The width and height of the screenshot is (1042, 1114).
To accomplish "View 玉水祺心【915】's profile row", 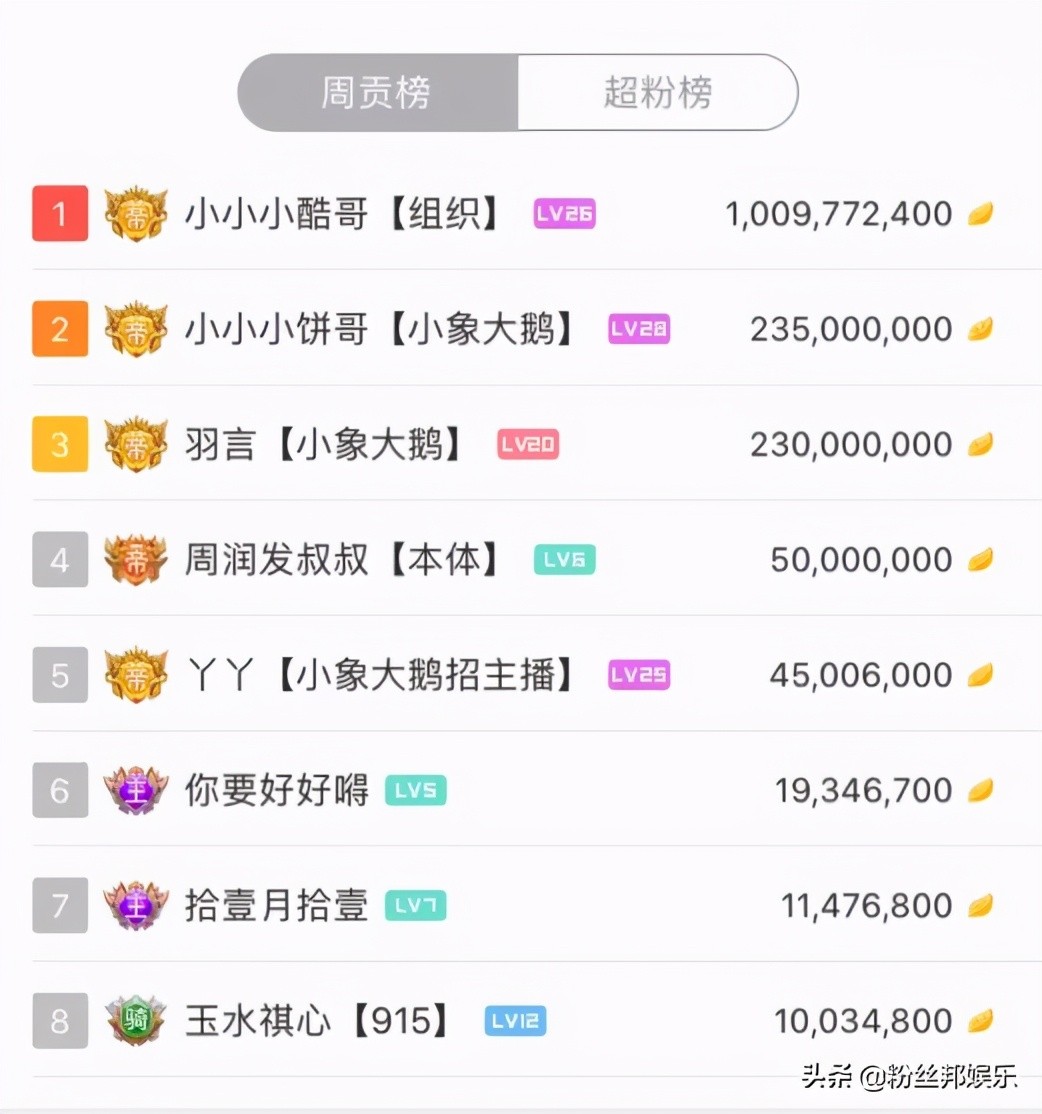I will click(x=317, y=1021).
